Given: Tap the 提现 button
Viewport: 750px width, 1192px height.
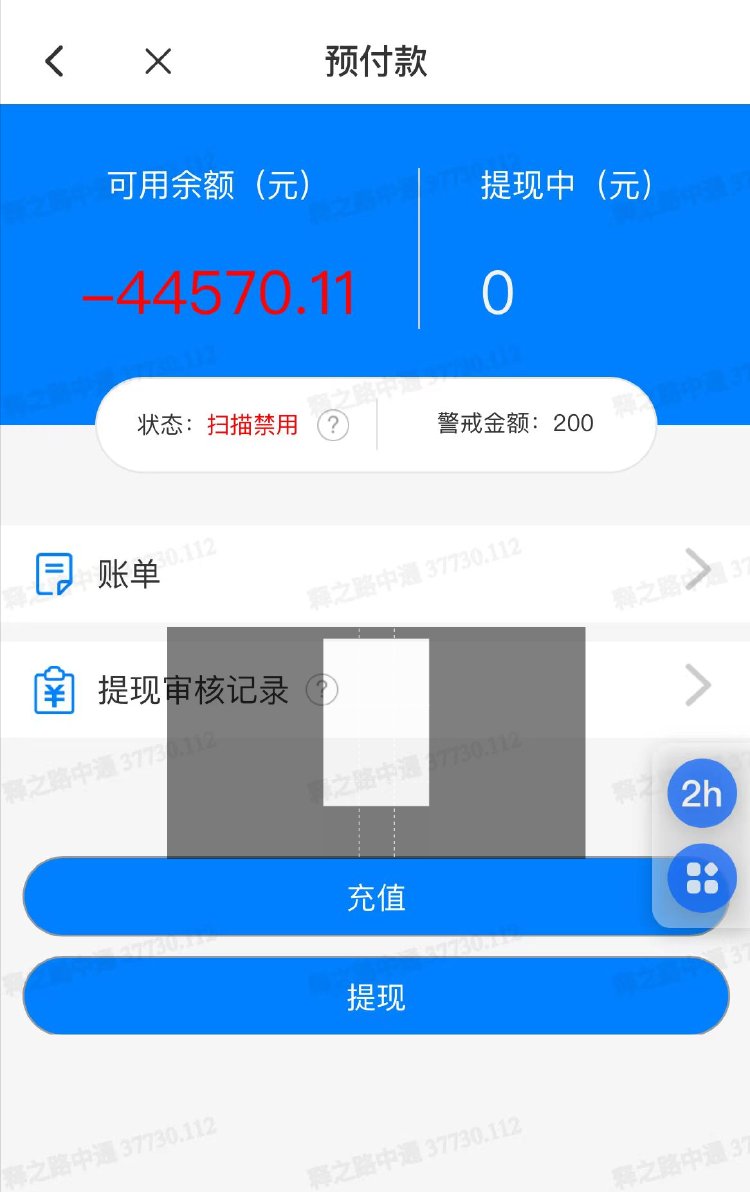Looking at the screenshot, I should 375,996.
